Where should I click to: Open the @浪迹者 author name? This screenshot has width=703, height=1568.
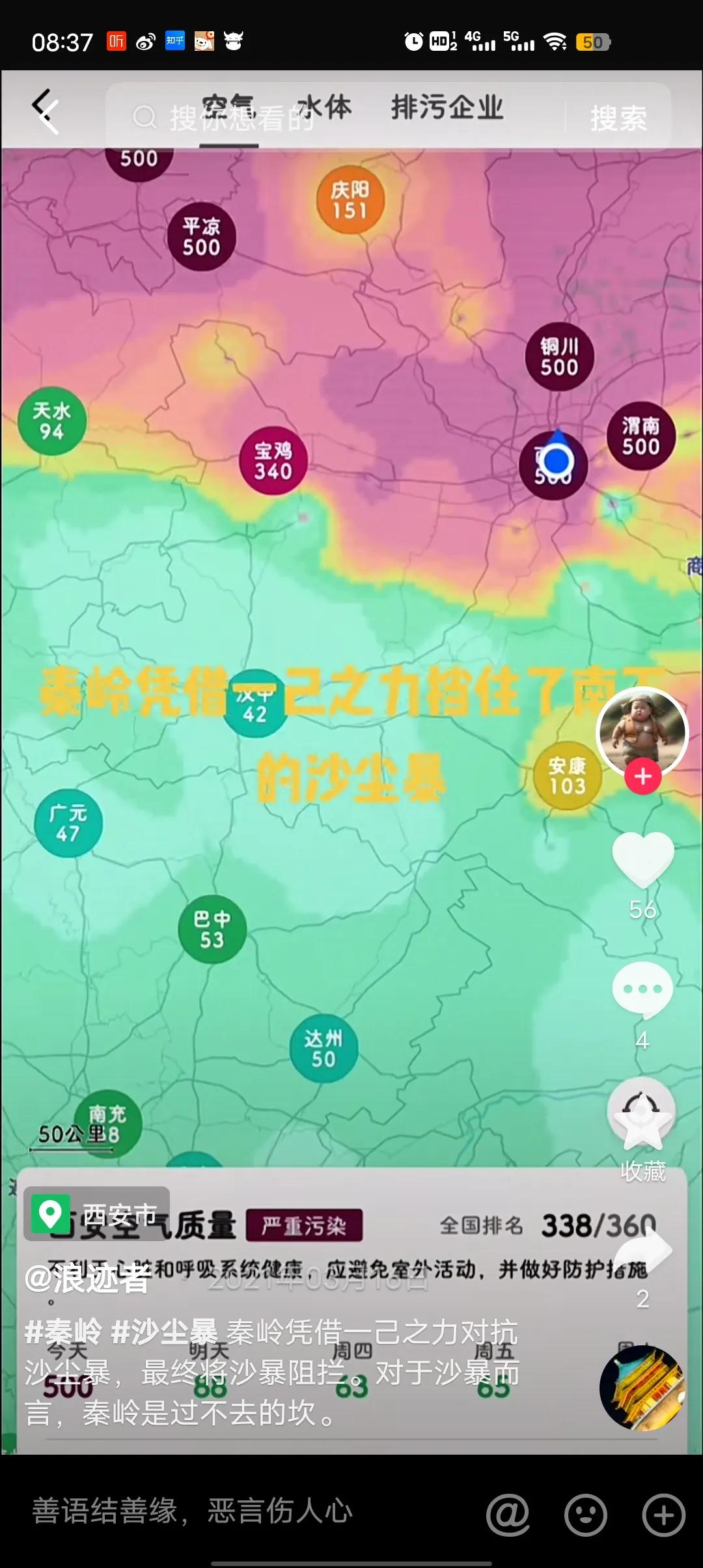(x=88, y=1278)
